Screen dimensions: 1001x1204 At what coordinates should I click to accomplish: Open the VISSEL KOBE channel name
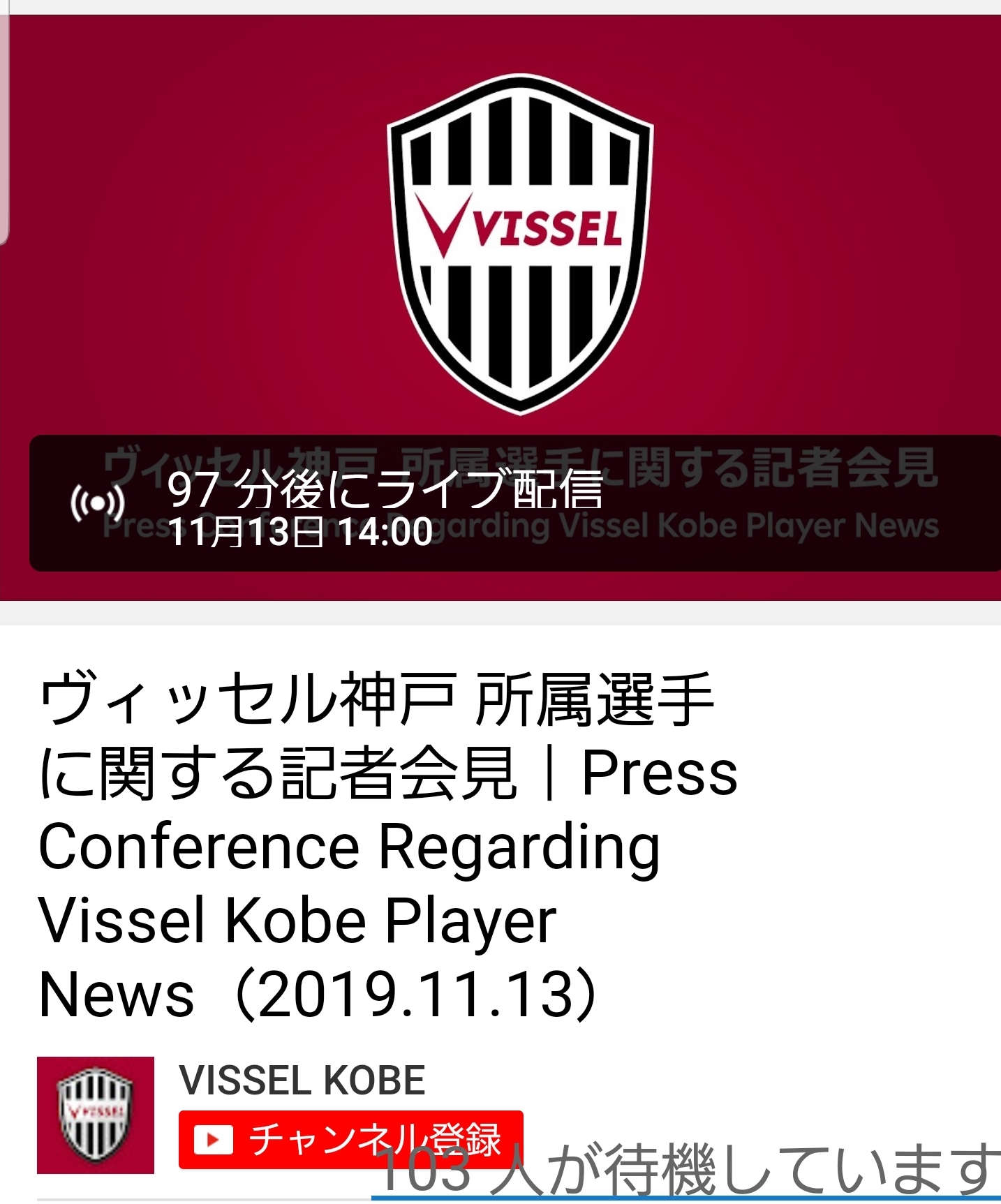click(302, 1080)
